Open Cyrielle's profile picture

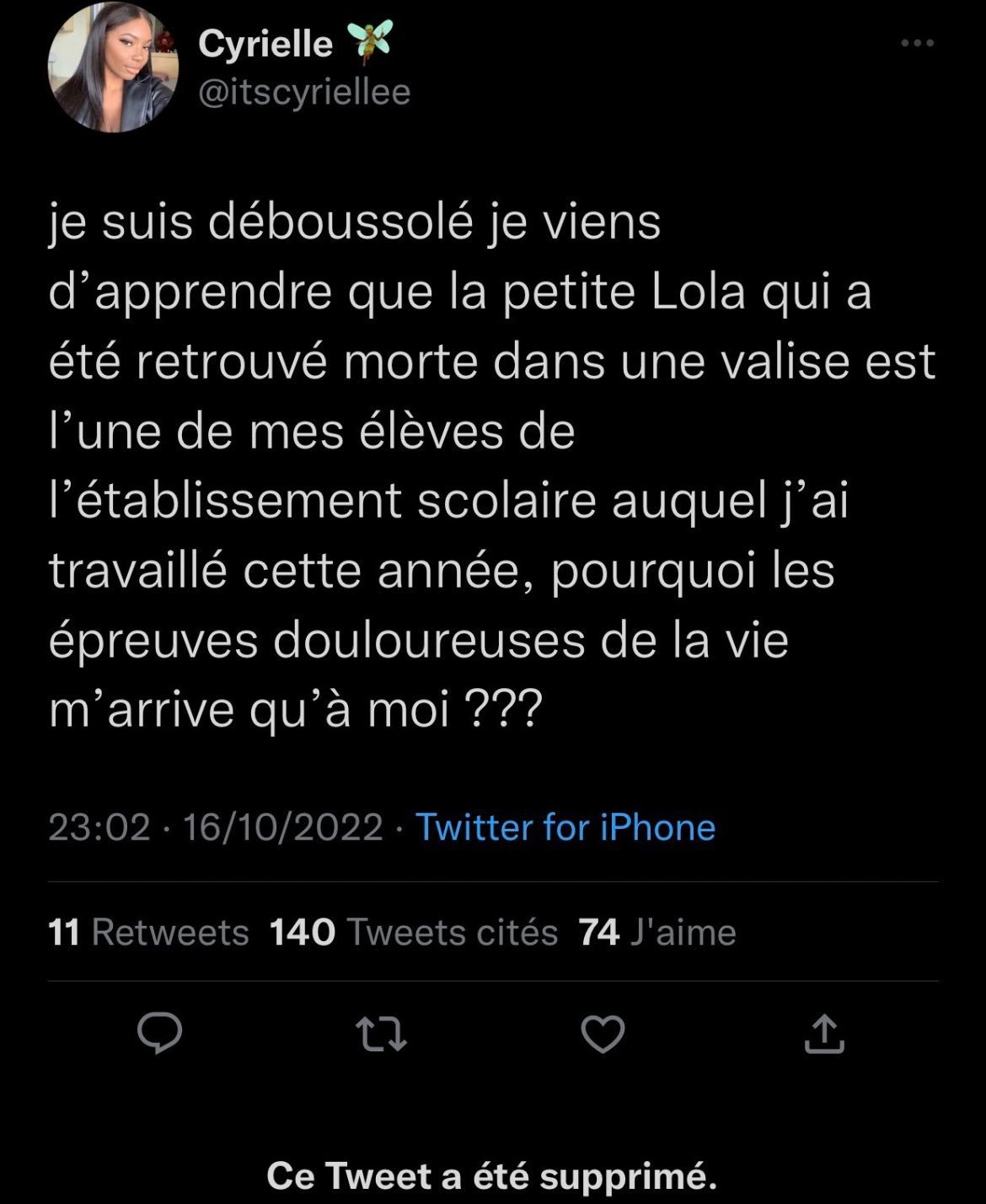(113, 67)
